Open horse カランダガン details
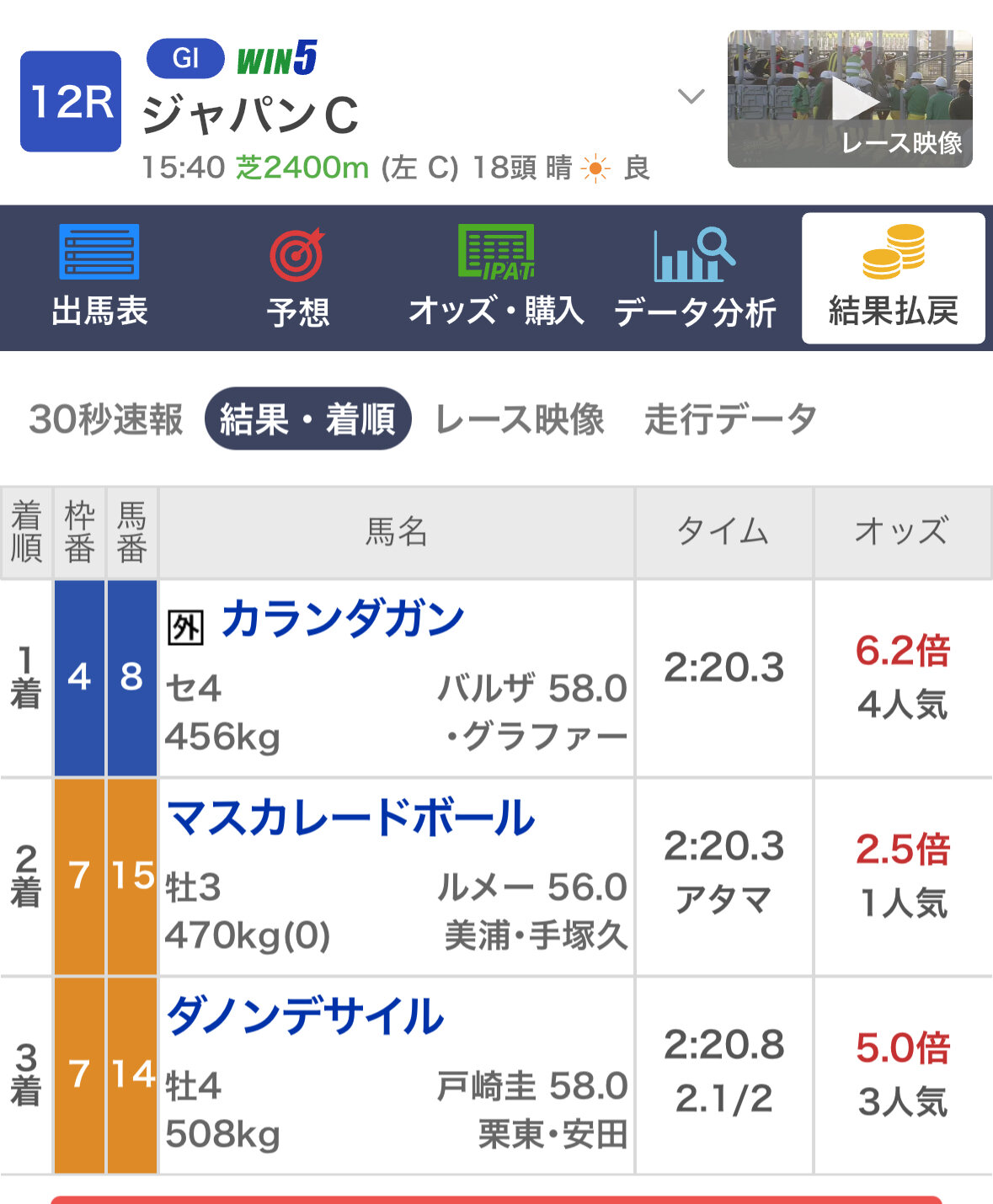The image size is (993, 1204). click(x=343, y=621)
